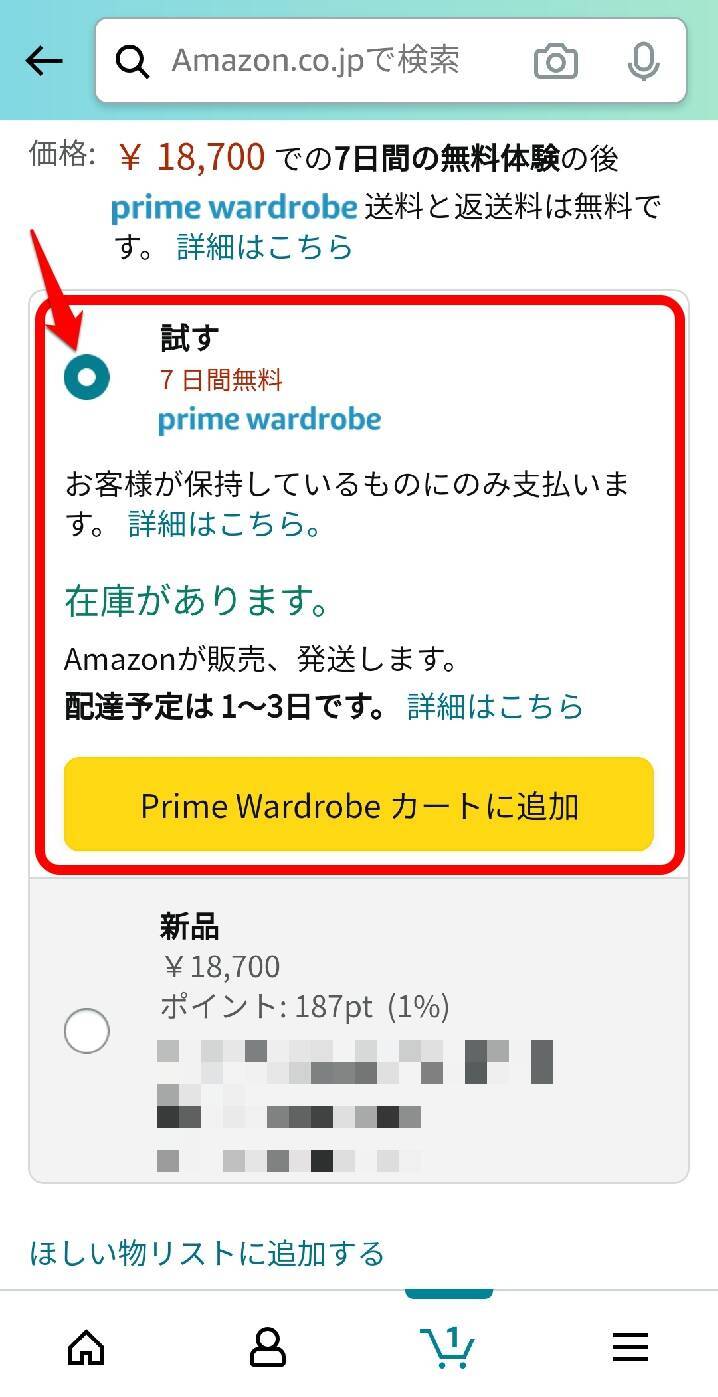Open the account profile tab
This screenshot has height=1397, width=718.
[267, 1347]
